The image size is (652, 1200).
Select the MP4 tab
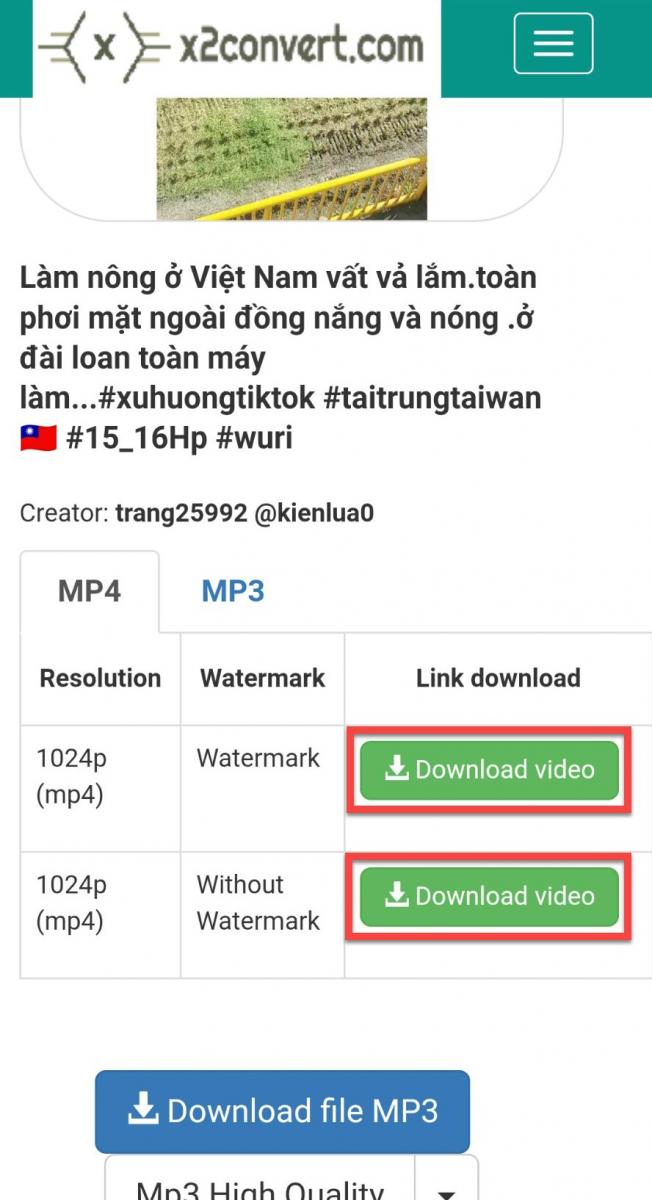(89, 591)
